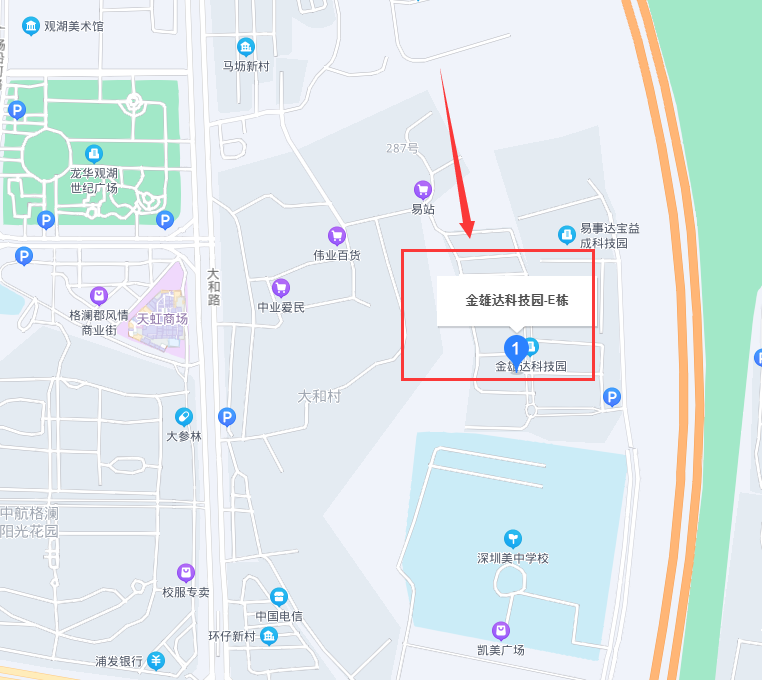762x680 pixels.
Task: Open the 伟业百货 store marker
Action: [337, 236]
